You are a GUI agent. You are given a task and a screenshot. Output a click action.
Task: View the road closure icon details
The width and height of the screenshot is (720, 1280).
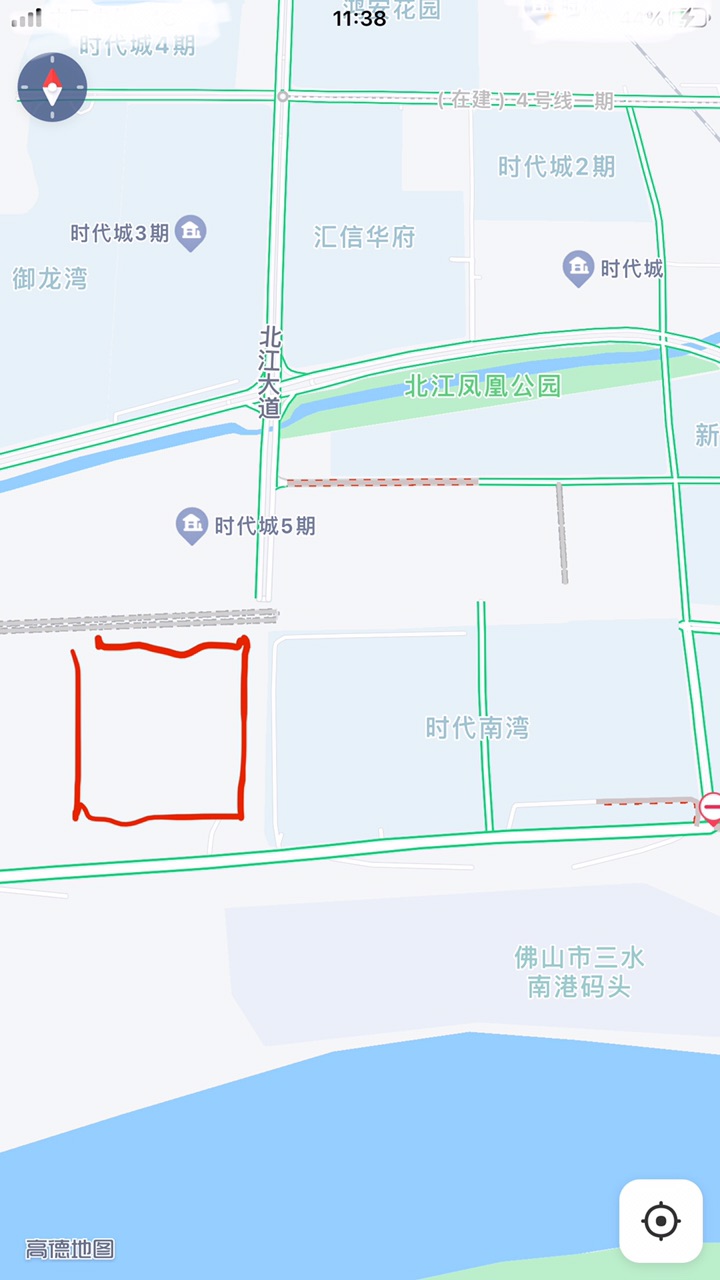click(x=712, y=806)
